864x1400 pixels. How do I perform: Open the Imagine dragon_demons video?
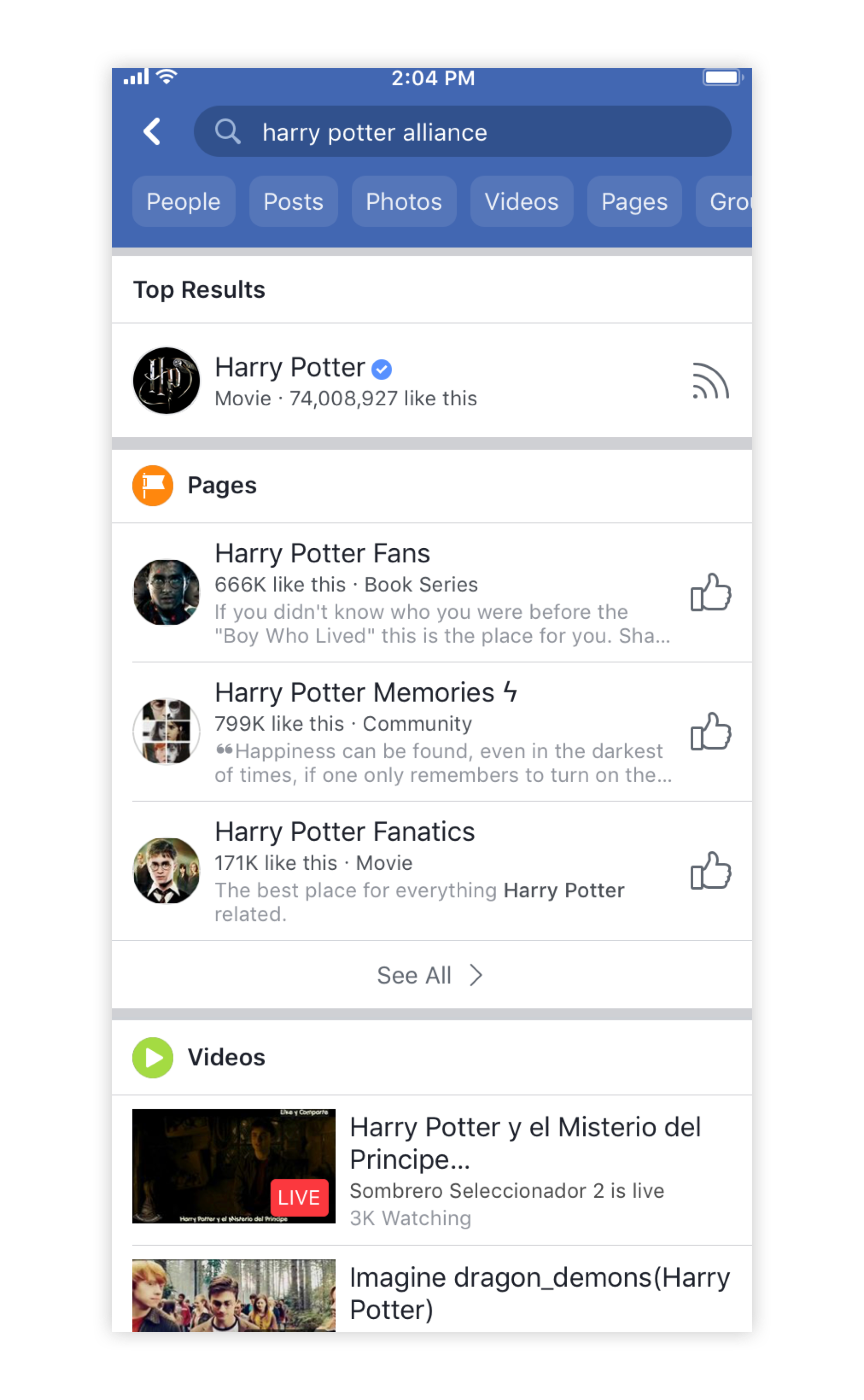coord(432,1294)
